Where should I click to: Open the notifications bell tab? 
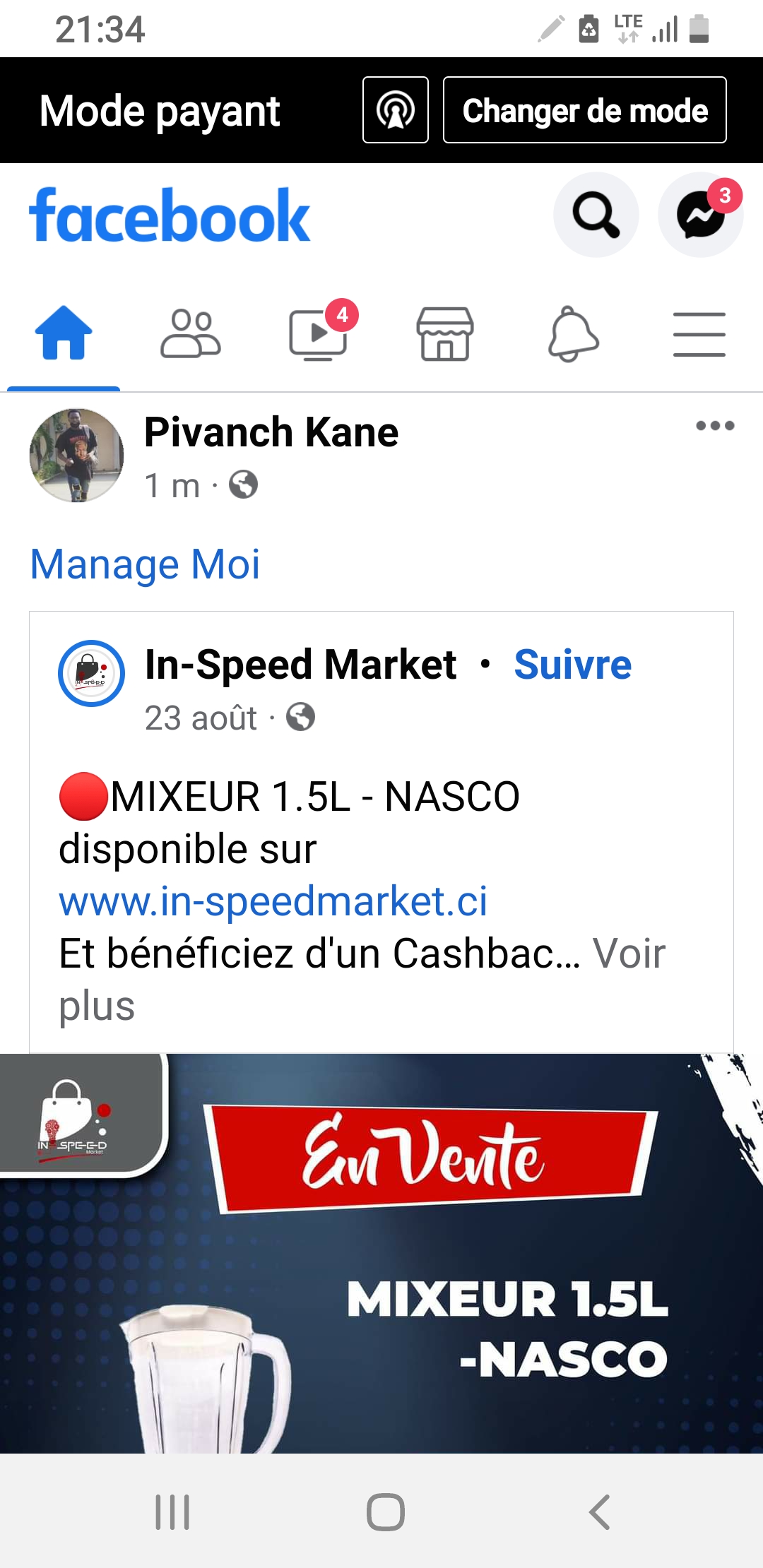click(573, 333)
